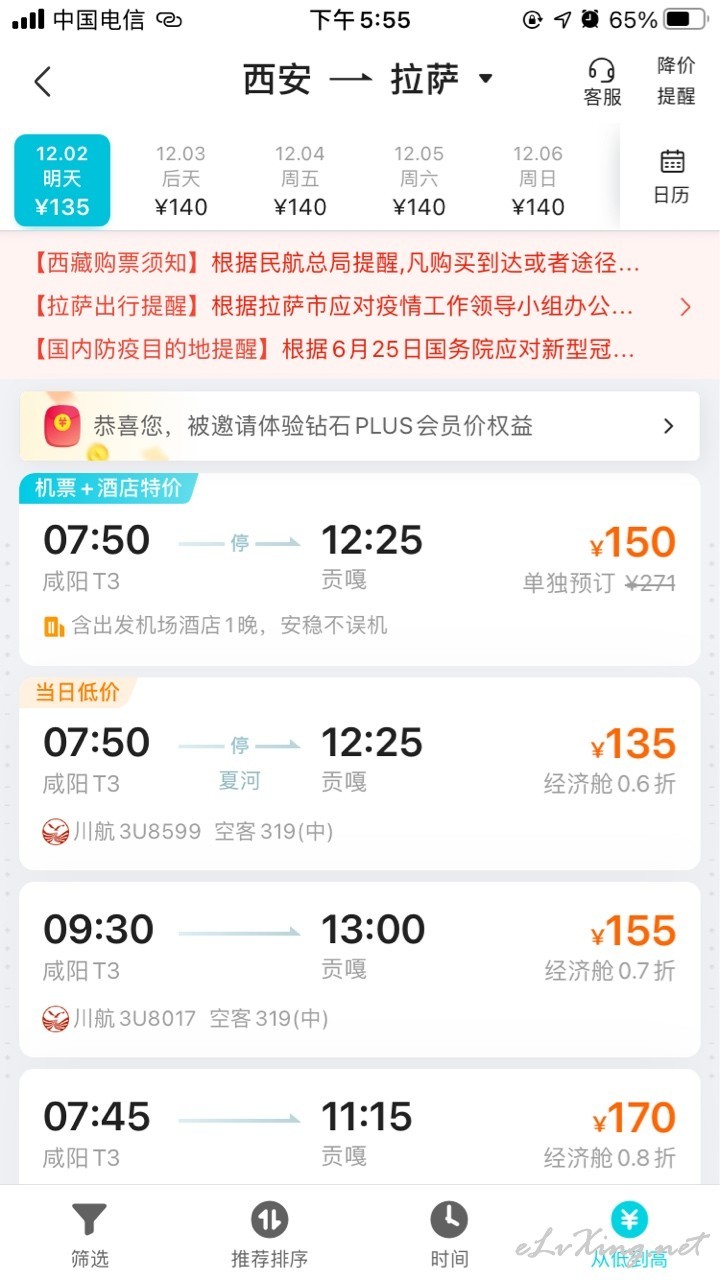This screenshot has width=720, height=1280.
Task: Go back using the top-left arrow
Action: click(x=42, y=81)
